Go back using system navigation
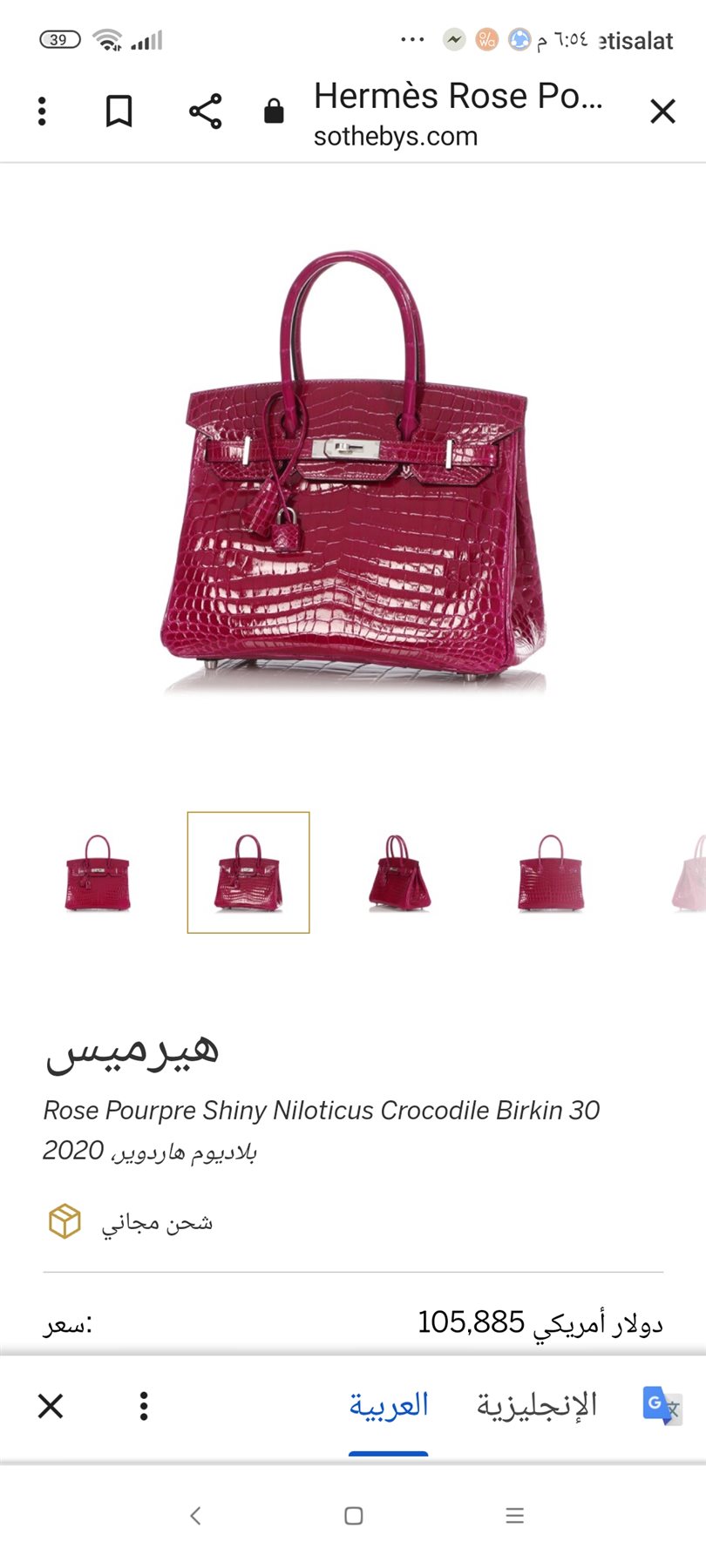 [x=196, y=1516]
